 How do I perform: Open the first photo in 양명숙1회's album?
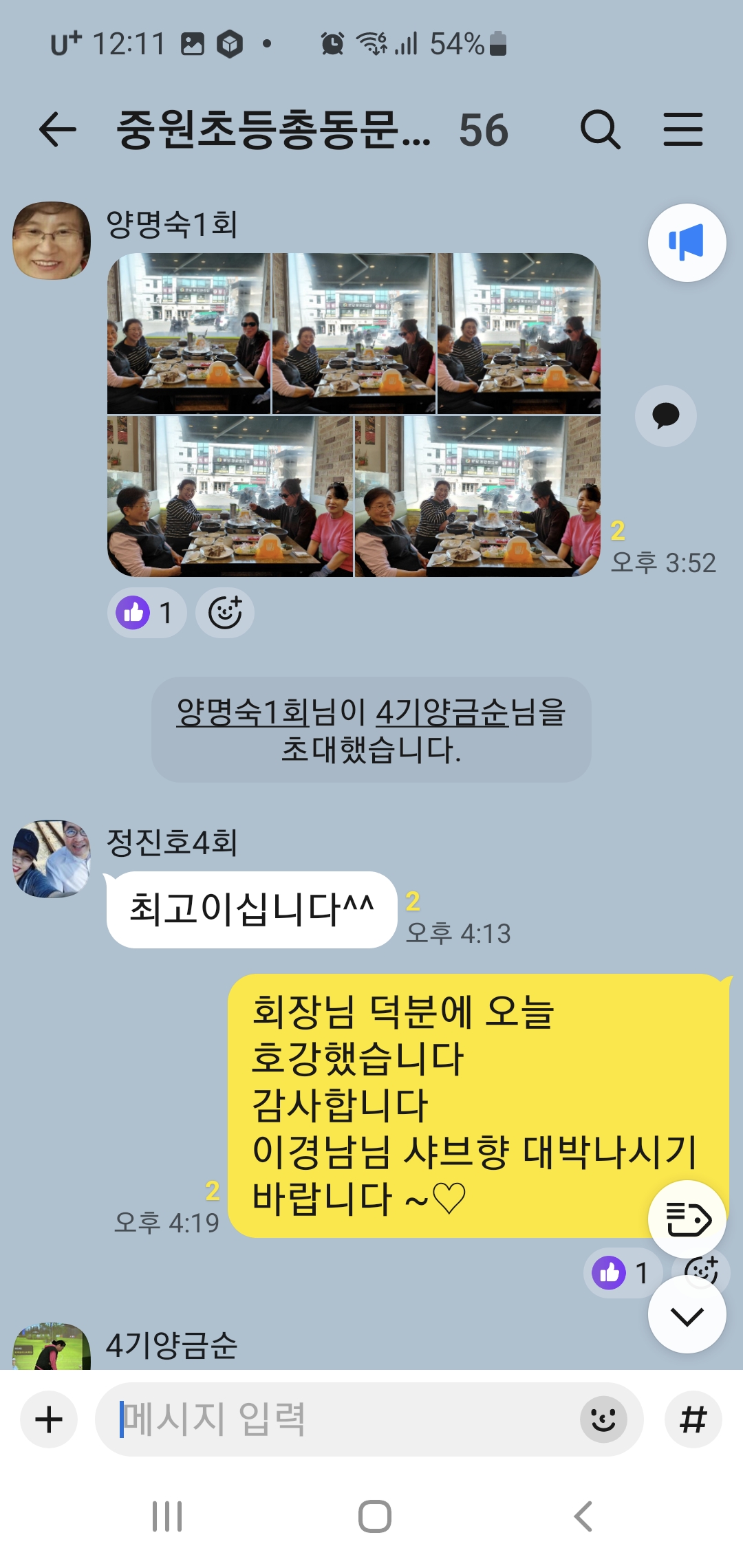tap(189, 333)
